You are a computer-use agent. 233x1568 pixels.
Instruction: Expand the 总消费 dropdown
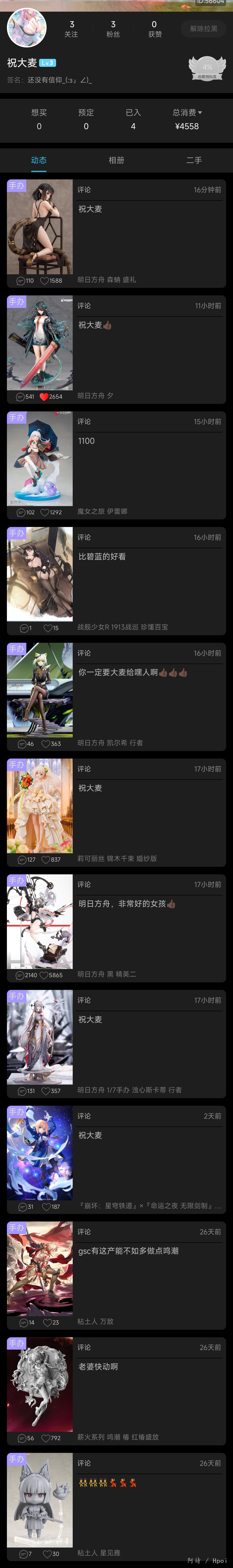click(187, 113)
